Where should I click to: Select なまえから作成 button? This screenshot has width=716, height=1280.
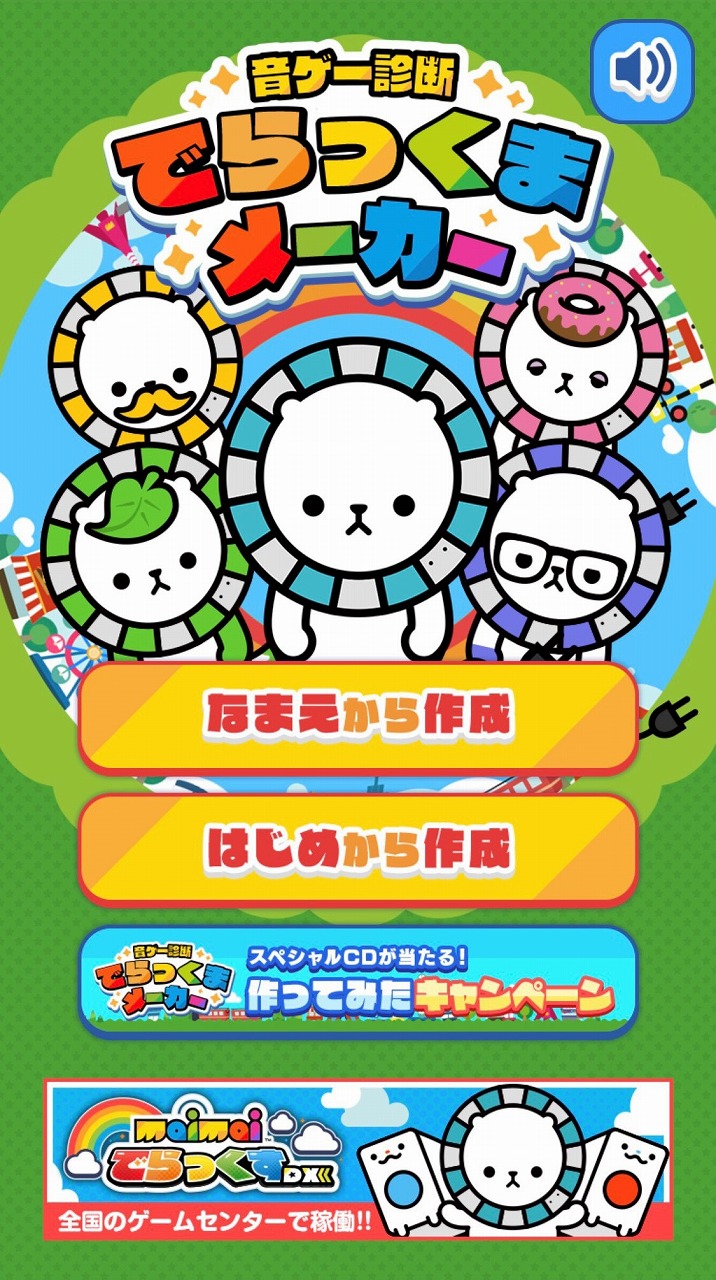[x=358, y=717]
